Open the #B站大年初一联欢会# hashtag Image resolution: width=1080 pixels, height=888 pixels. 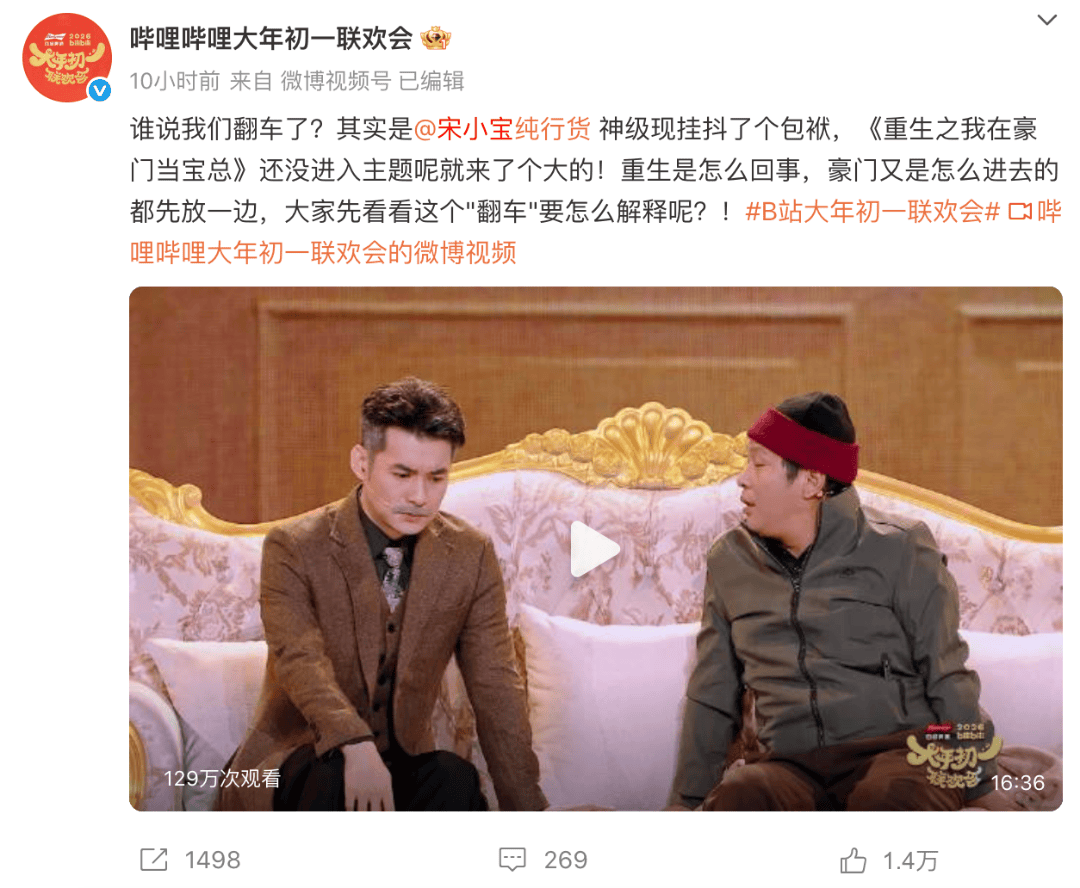pyautogui.click(x=872, y=211)
